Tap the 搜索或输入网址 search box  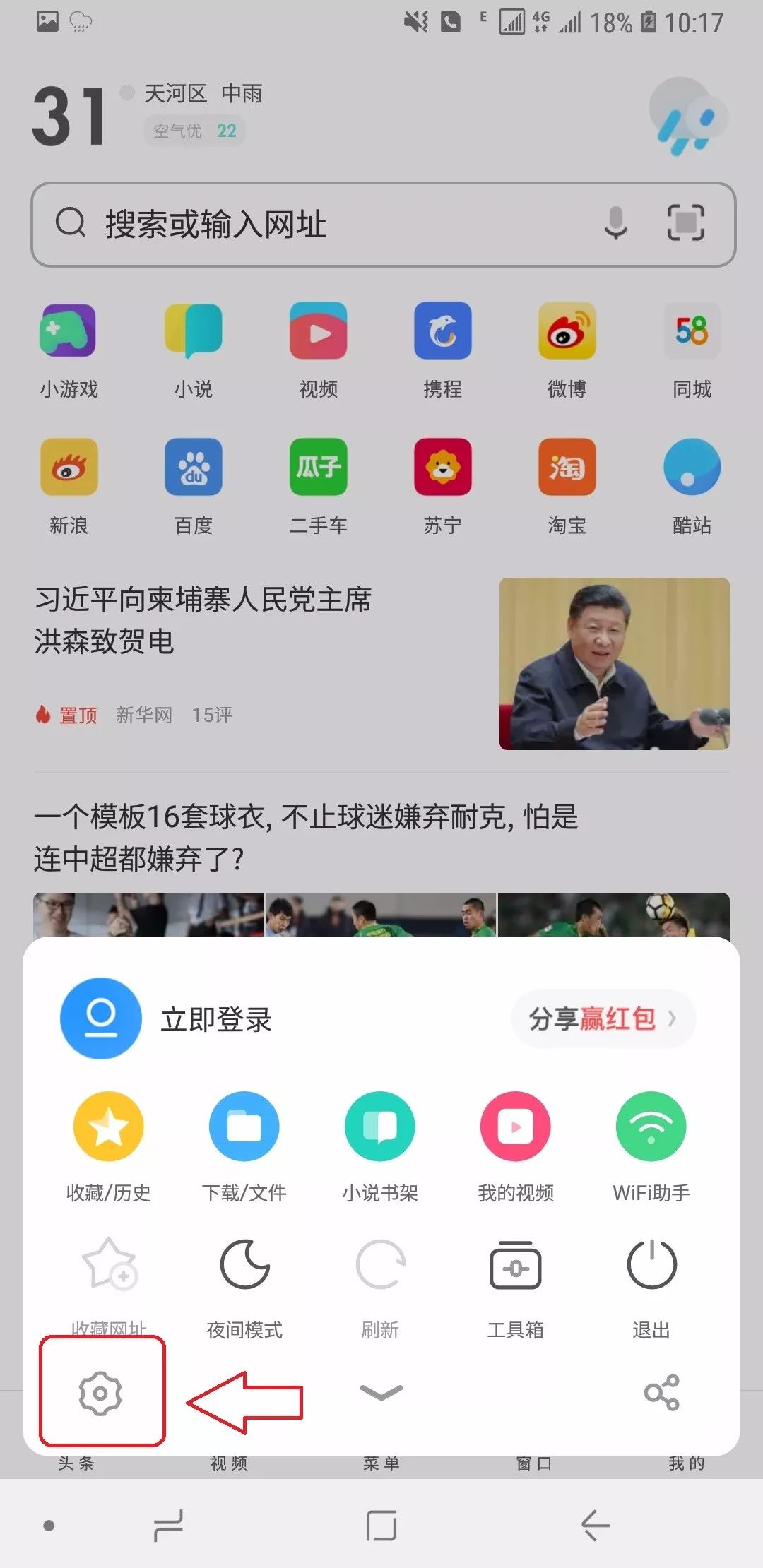318,225
